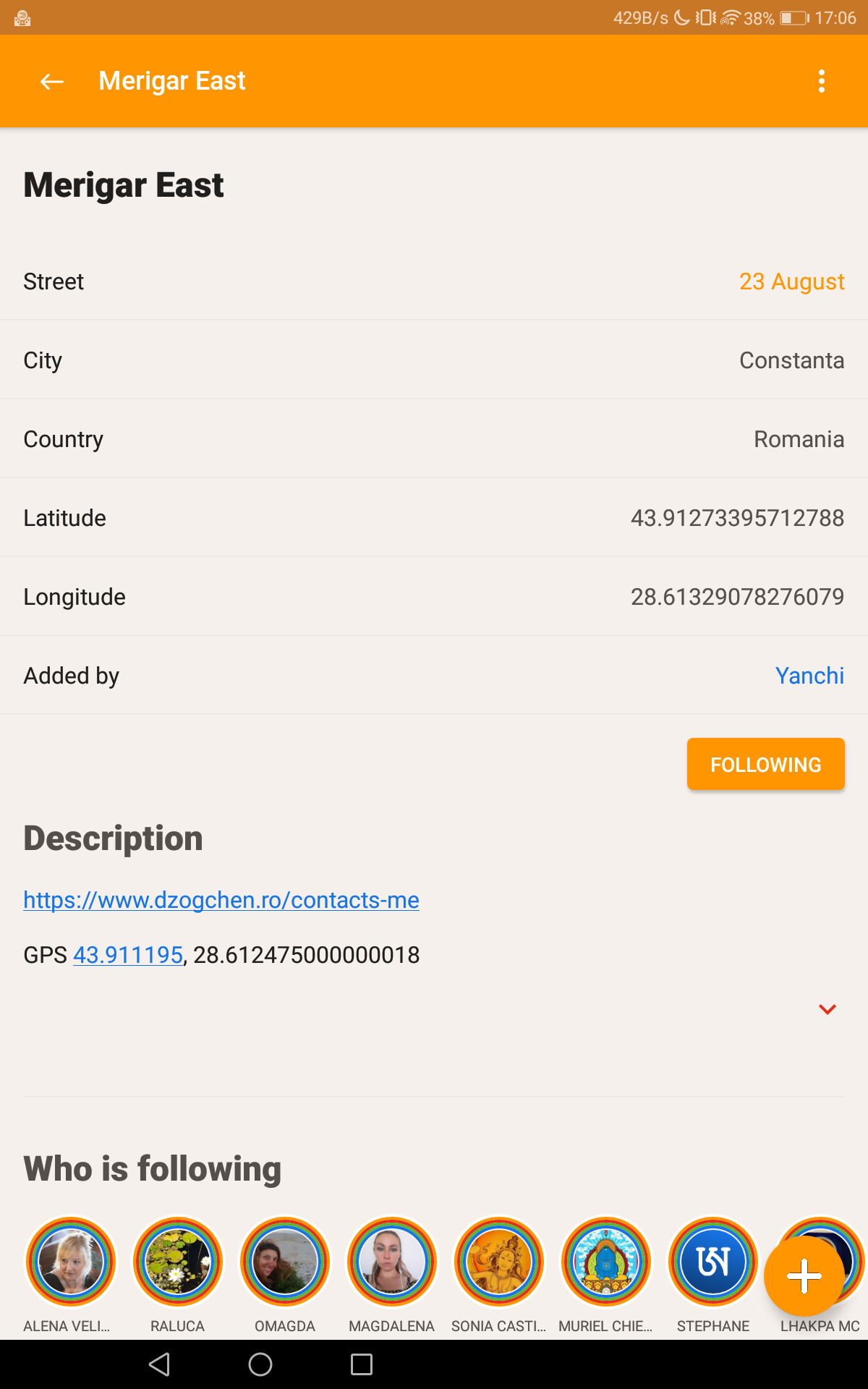This screenshot has width=868, height=1389.
Task: Open the overflow menu
Action: [821, 81]
